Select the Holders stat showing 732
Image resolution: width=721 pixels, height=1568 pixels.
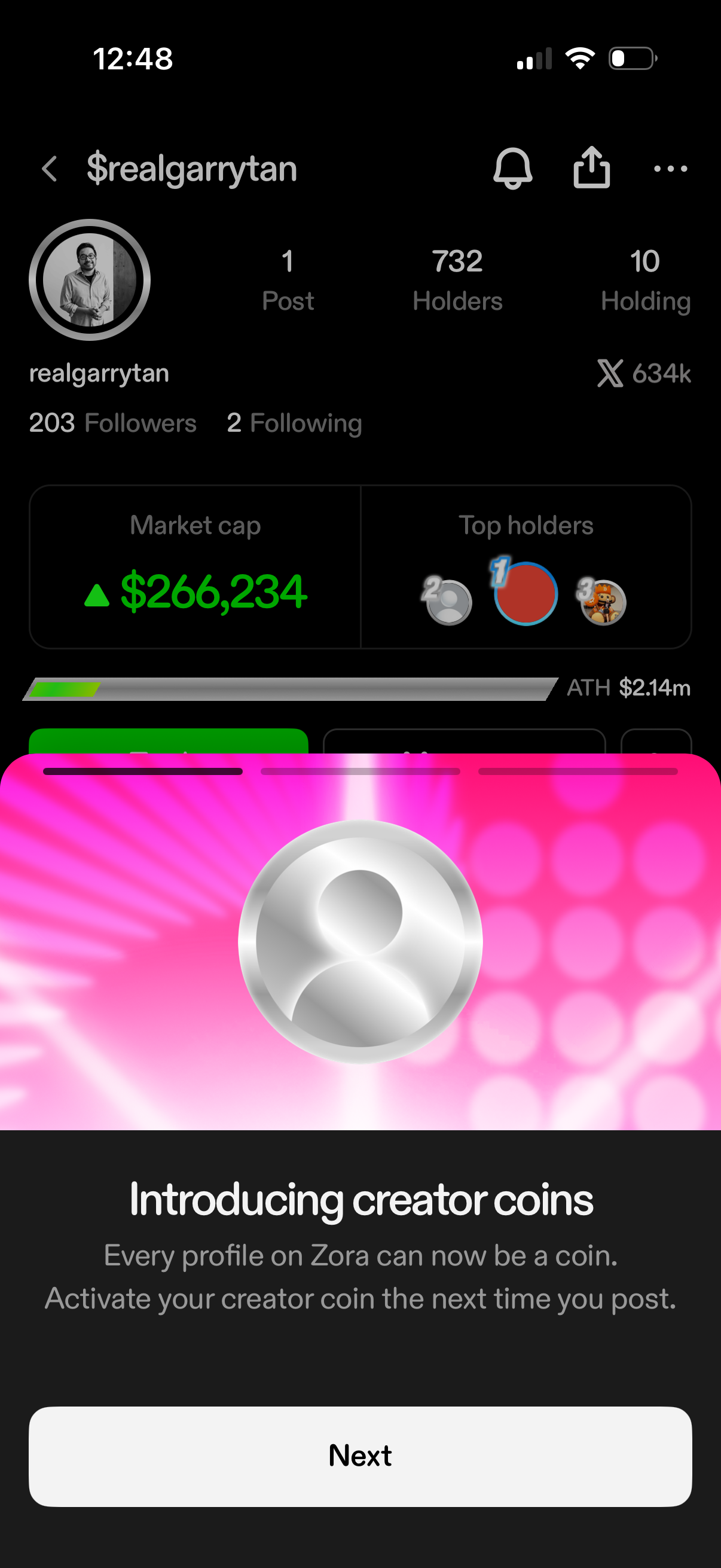pyautogui.click(x=457, y=280)
